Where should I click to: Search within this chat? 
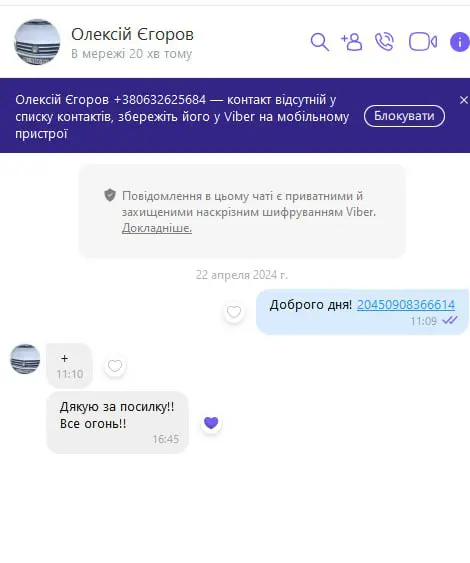click(320, 42)
